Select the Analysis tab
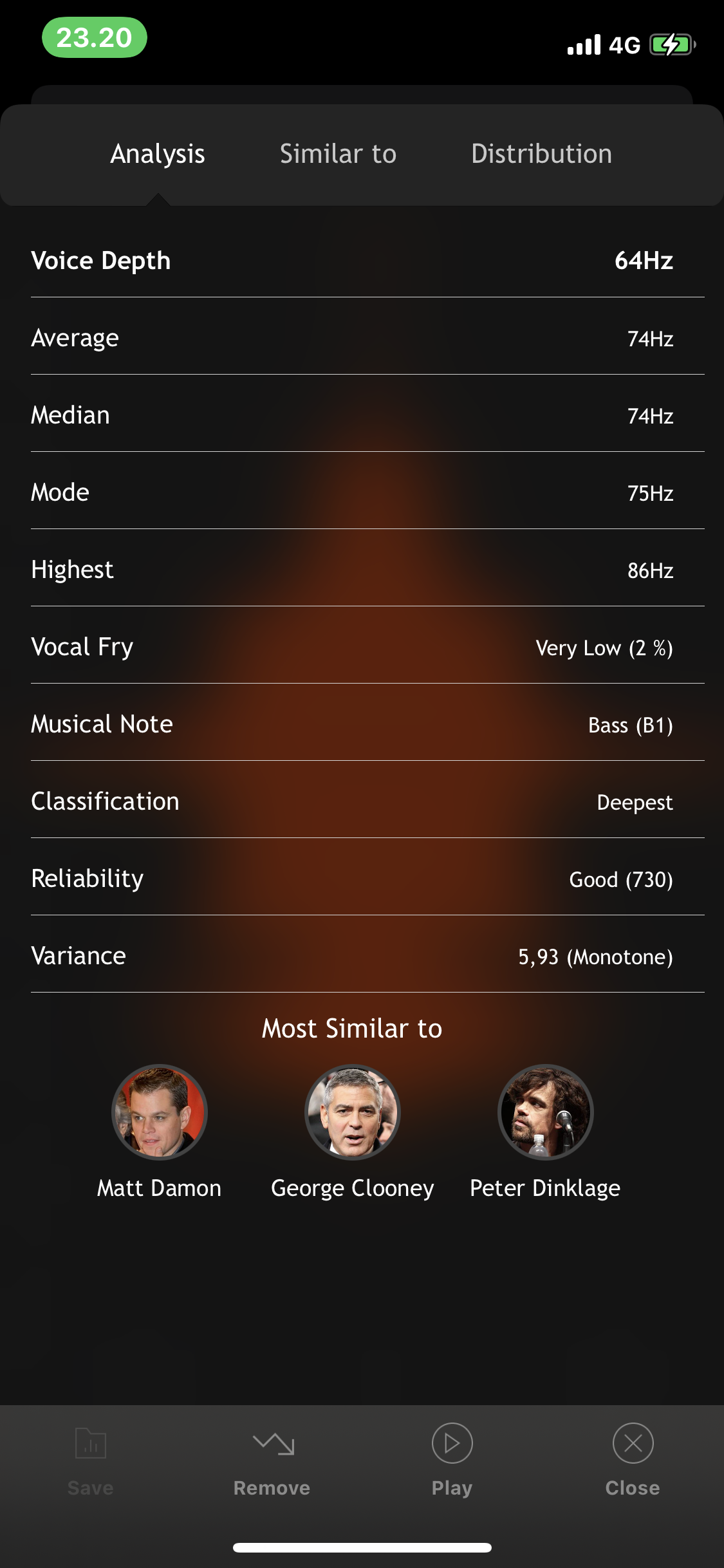The image size is (724, 1568). (158, 154)
